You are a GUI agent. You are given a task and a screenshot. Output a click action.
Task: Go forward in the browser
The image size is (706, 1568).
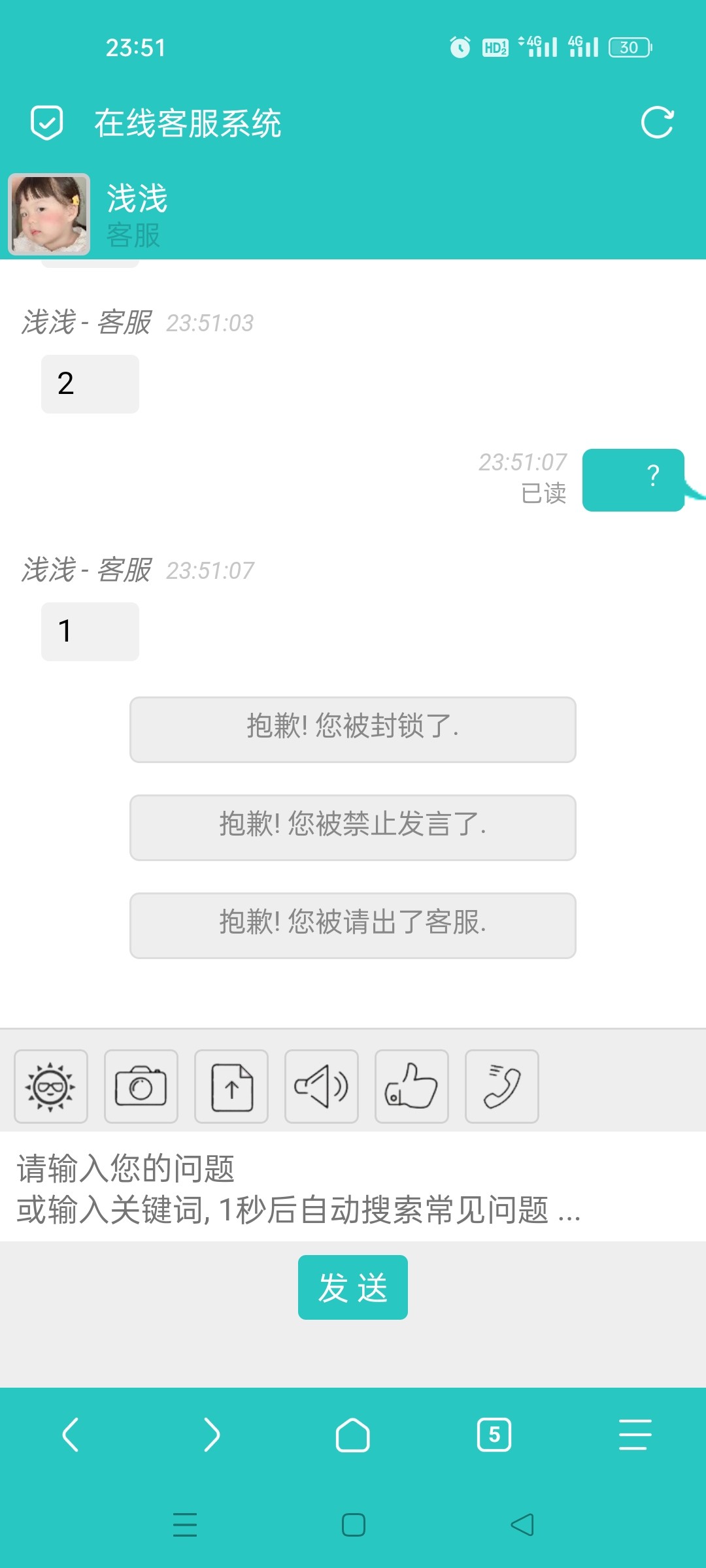pos(212,1435)
